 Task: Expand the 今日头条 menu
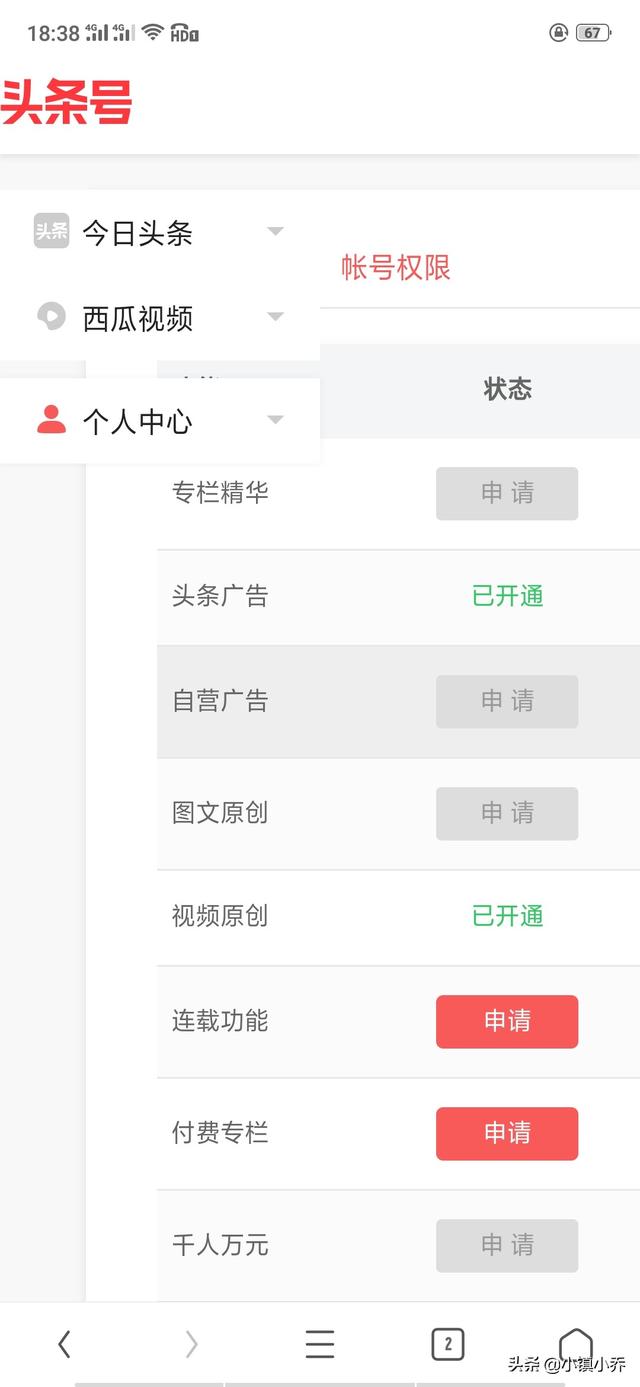point(160,233)
